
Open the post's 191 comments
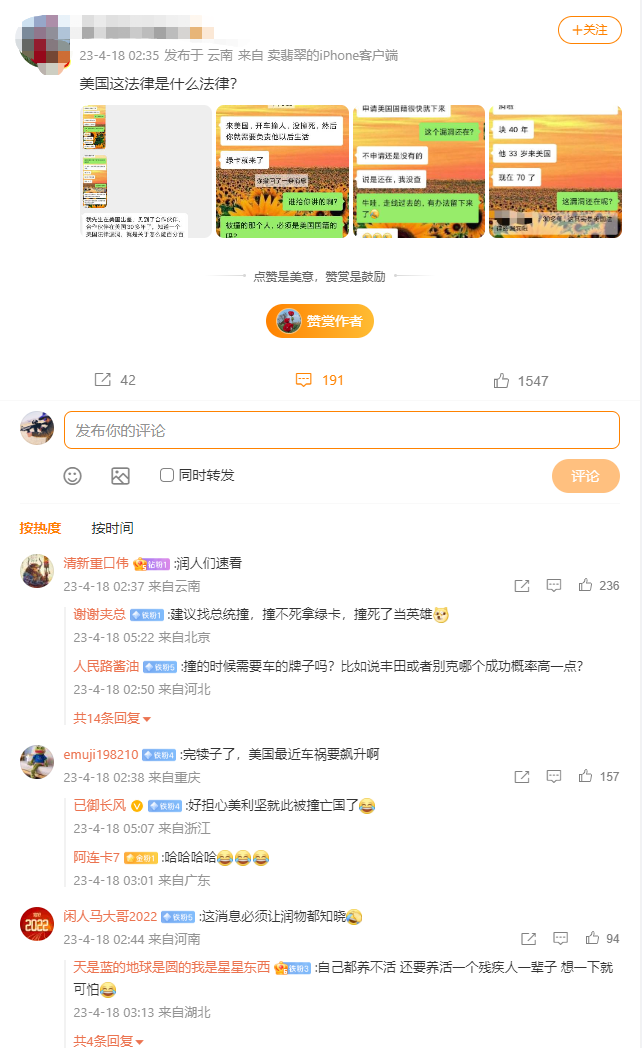(x=320, y=380)
